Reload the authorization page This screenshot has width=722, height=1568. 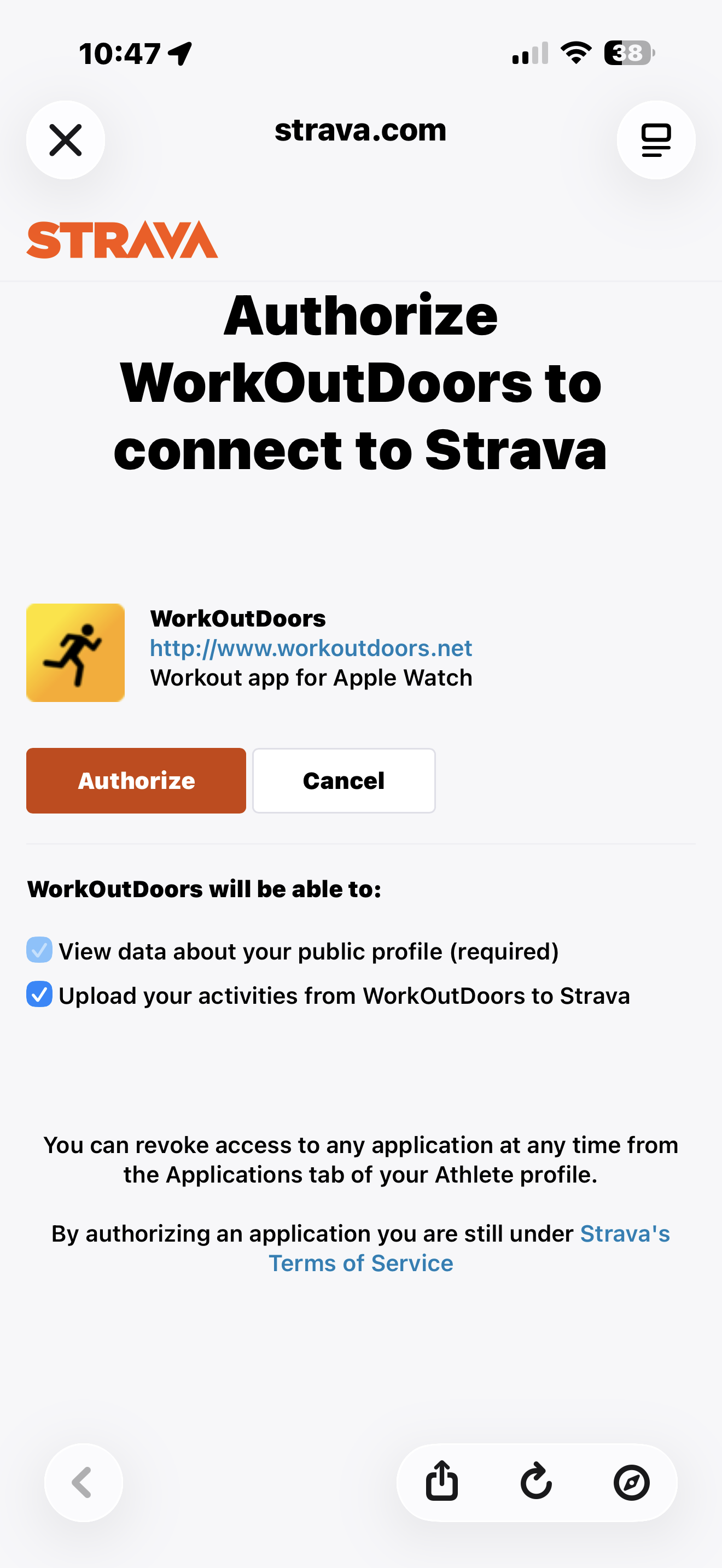click(x=537, y=1481)
